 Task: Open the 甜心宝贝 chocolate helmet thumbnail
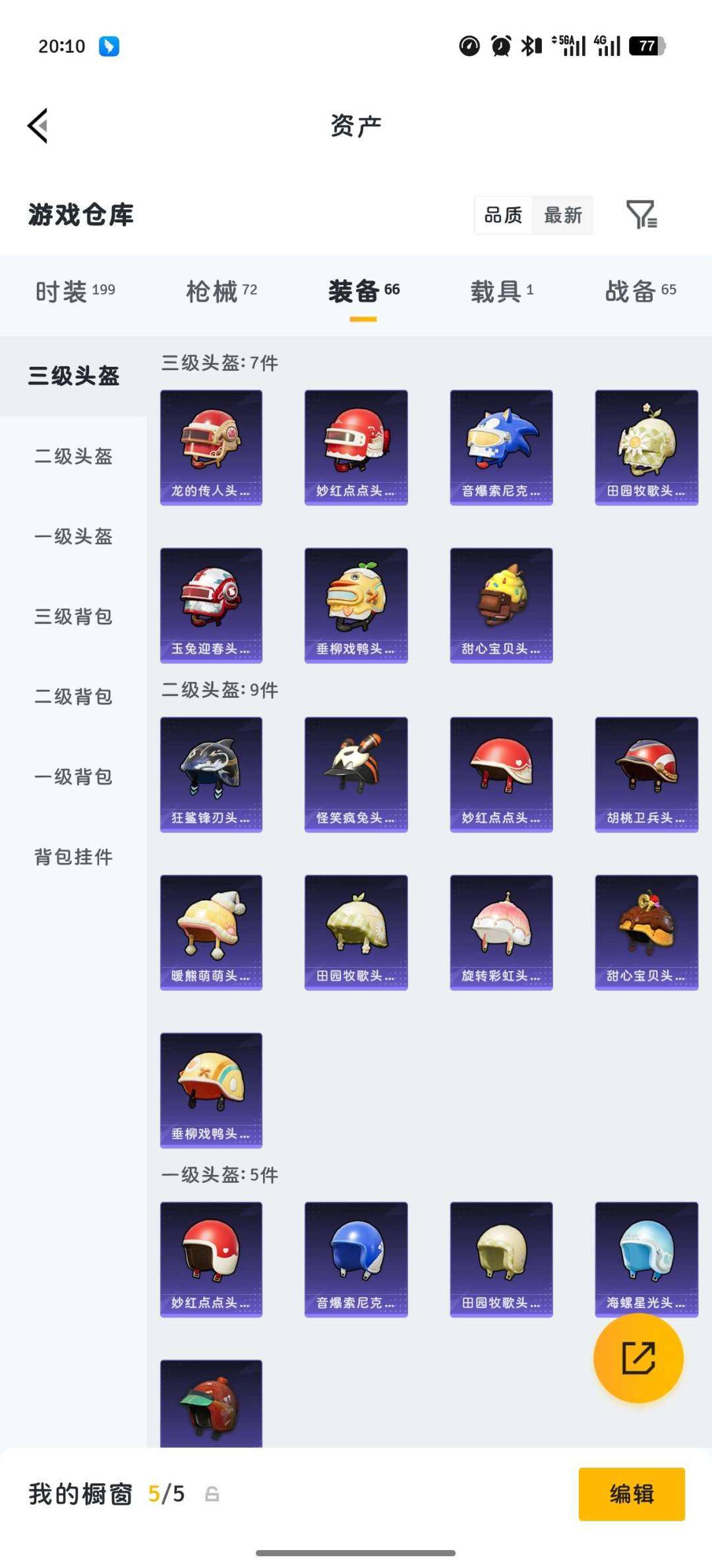[x=645, y=932]
